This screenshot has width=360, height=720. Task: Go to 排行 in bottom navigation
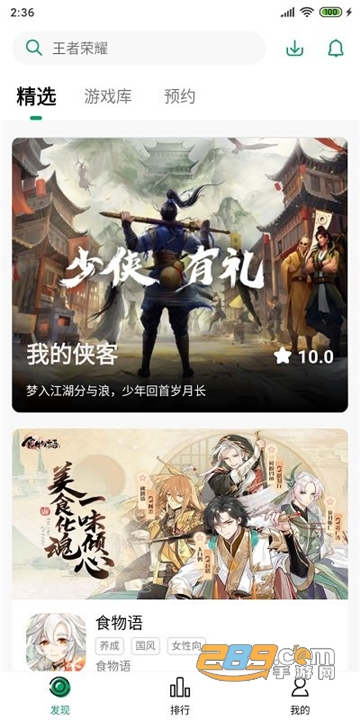tap(180, 696)
